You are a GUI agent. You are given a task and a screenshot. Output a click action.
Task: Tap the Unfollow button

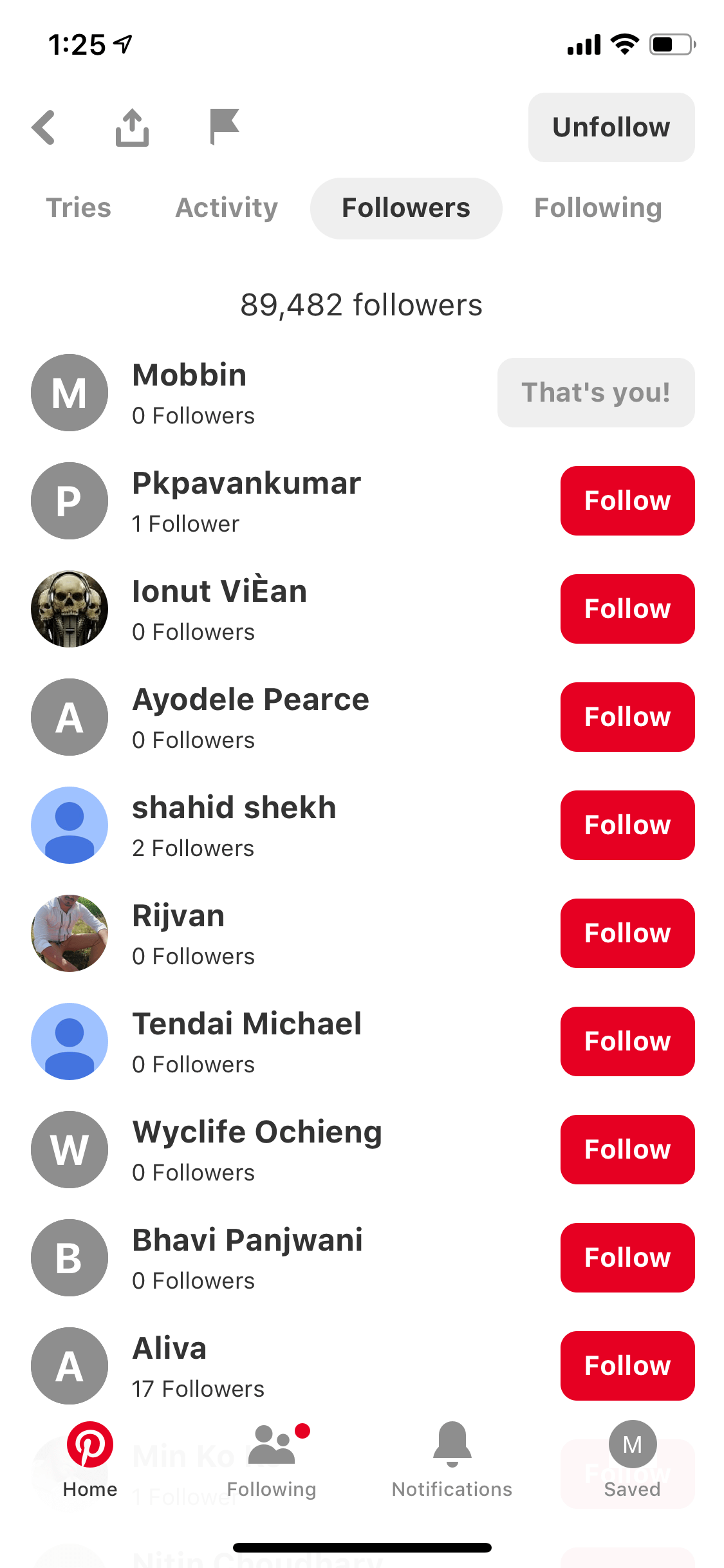611,127
